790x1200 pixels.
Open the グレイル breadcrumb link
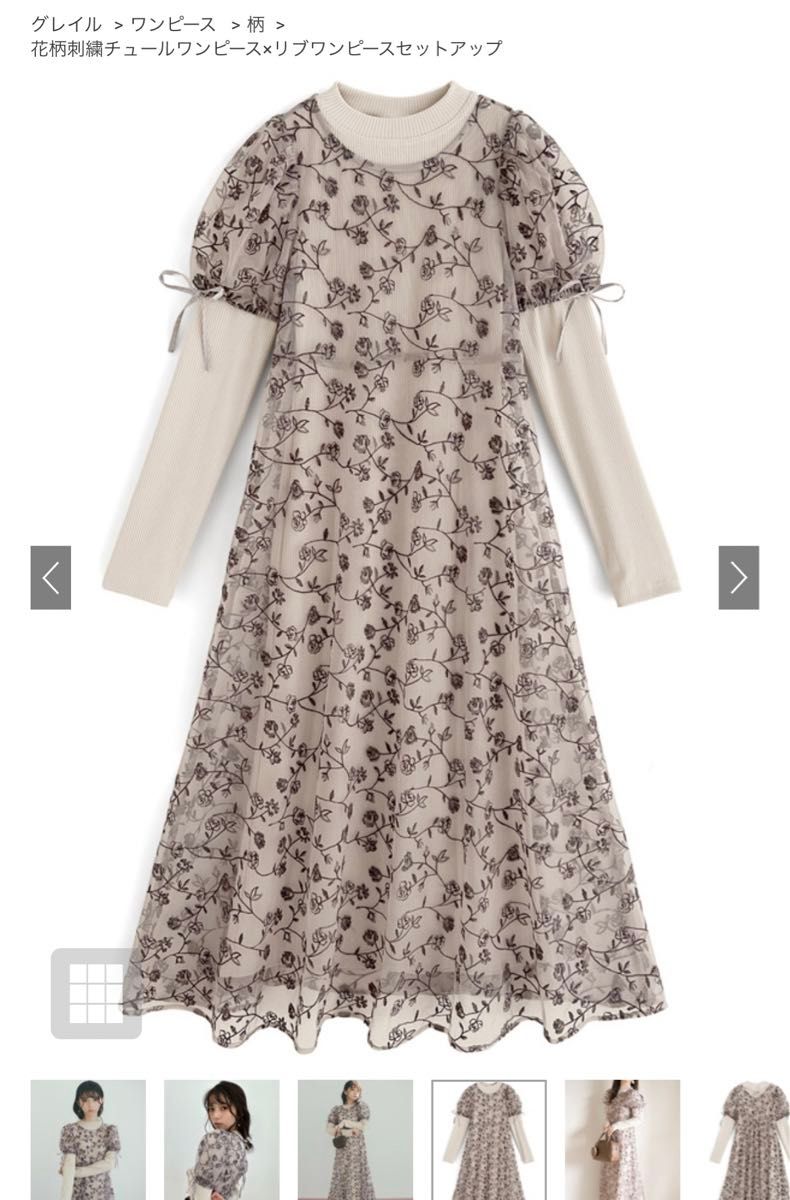click(x=66, y=24)
